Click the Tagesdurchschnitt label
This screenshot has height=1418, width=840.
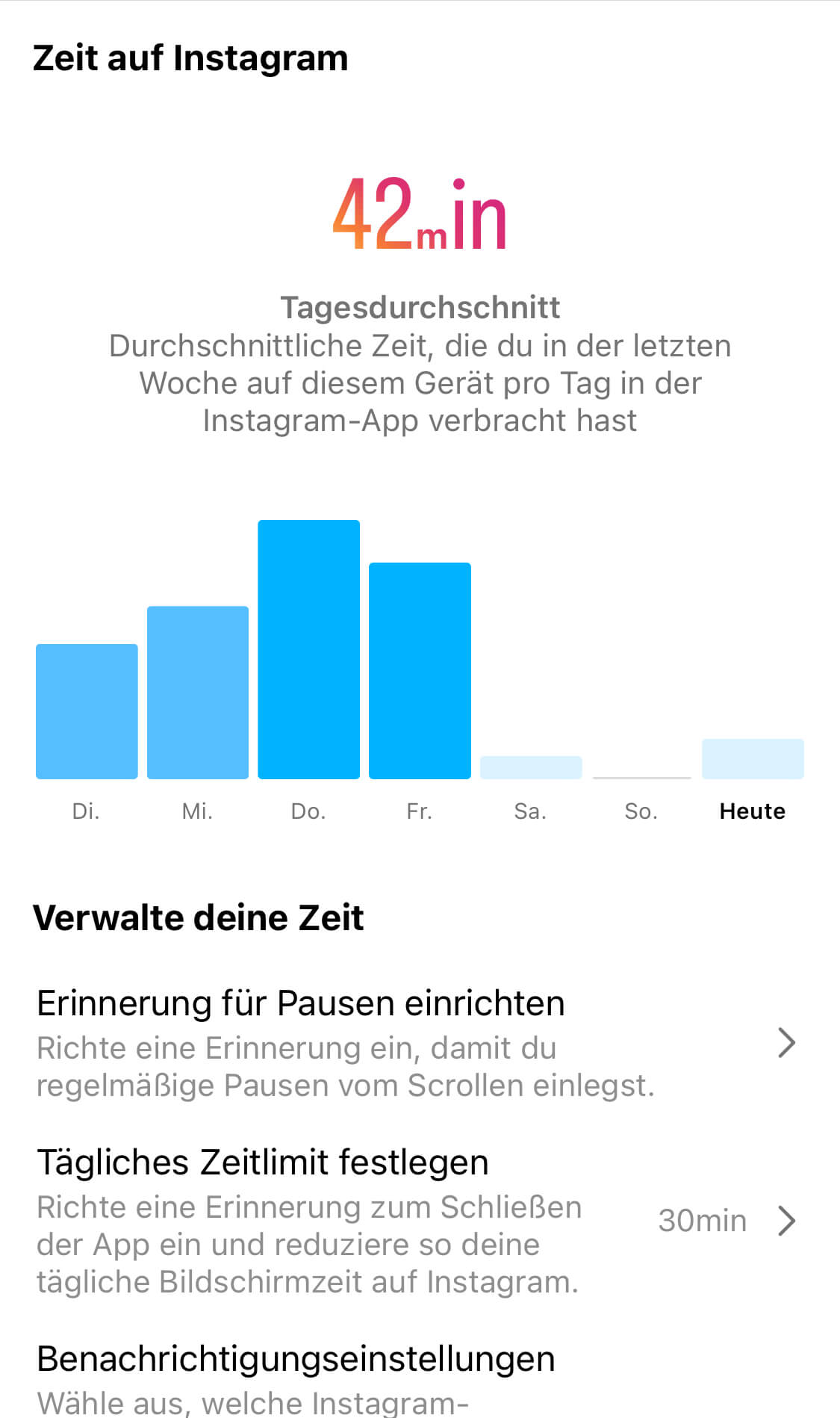tap(420, 306)
